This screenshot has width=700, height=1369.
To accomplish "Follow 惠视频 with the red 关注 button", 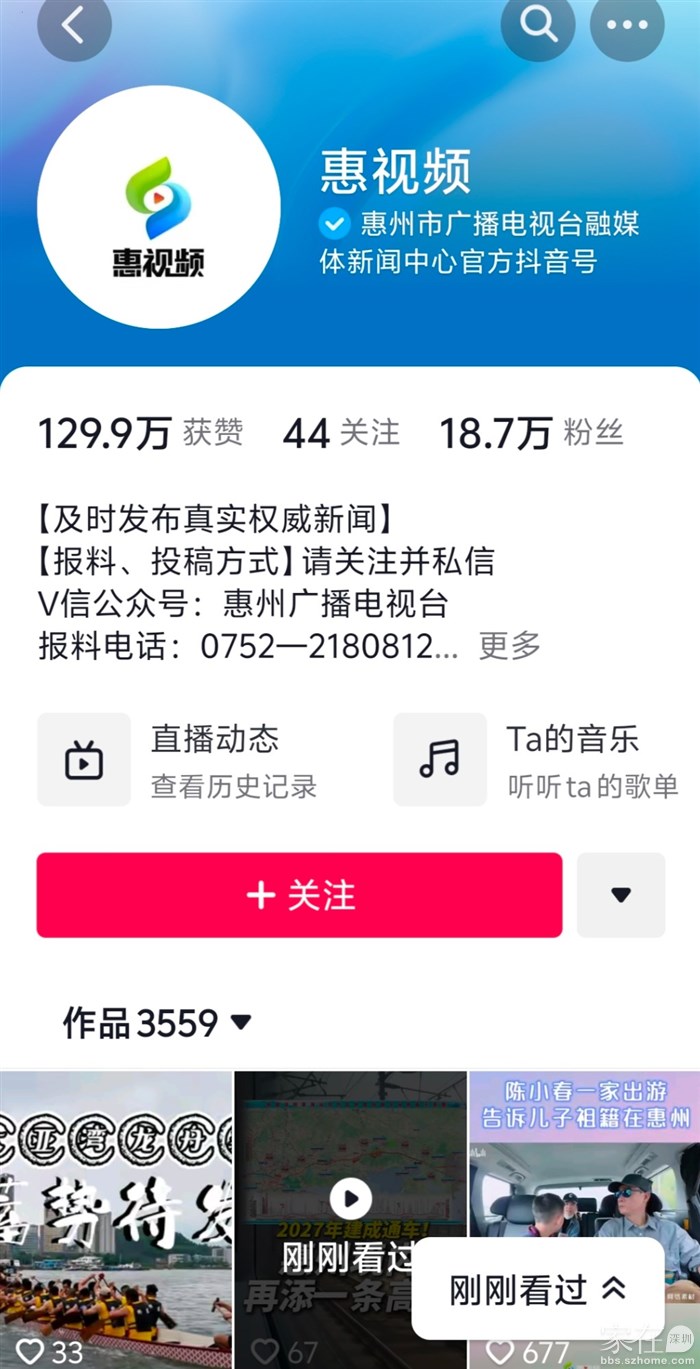I will coord(299,895).
